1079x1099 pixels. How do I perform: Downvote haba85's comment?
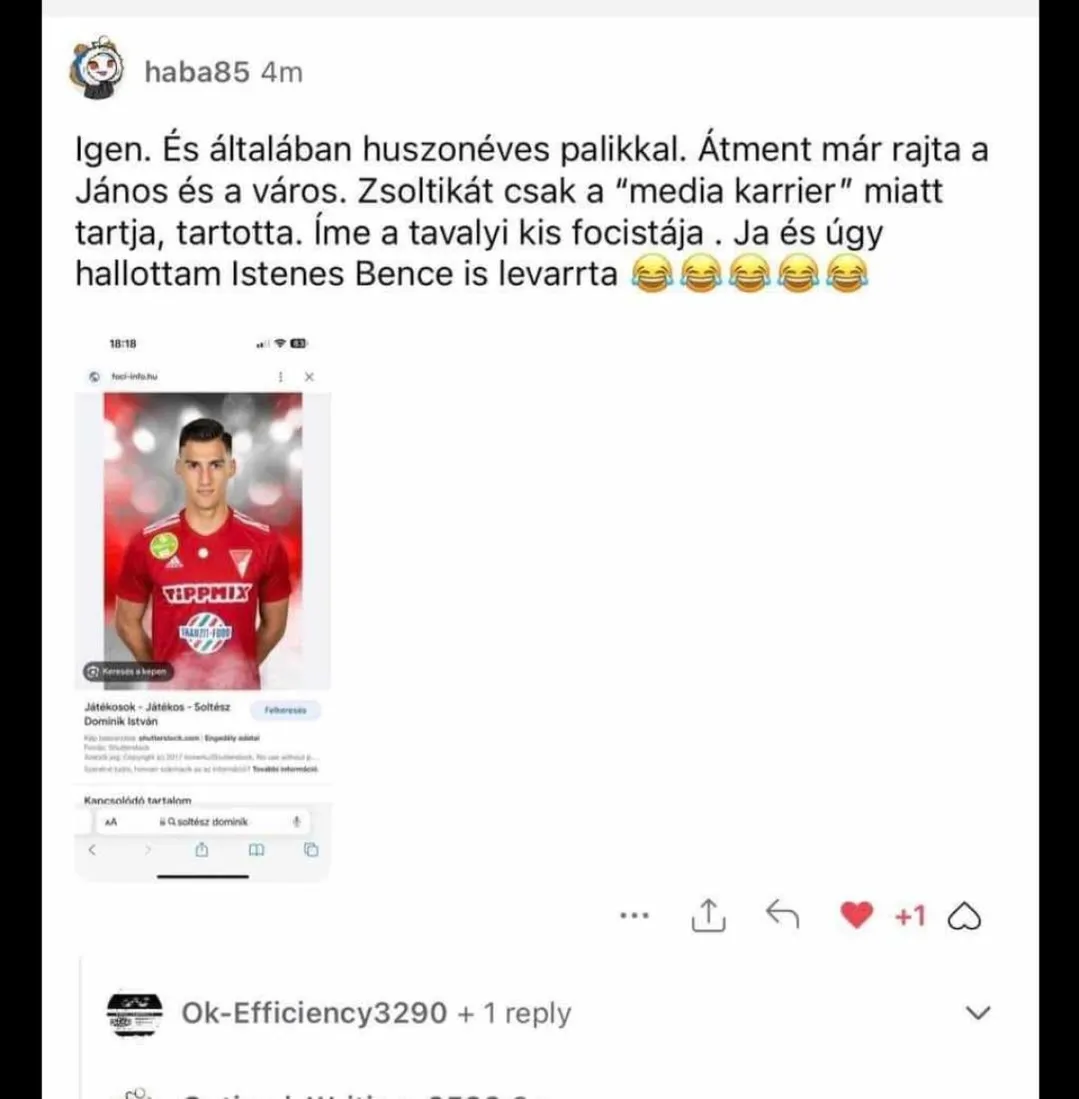pos(964,917)
